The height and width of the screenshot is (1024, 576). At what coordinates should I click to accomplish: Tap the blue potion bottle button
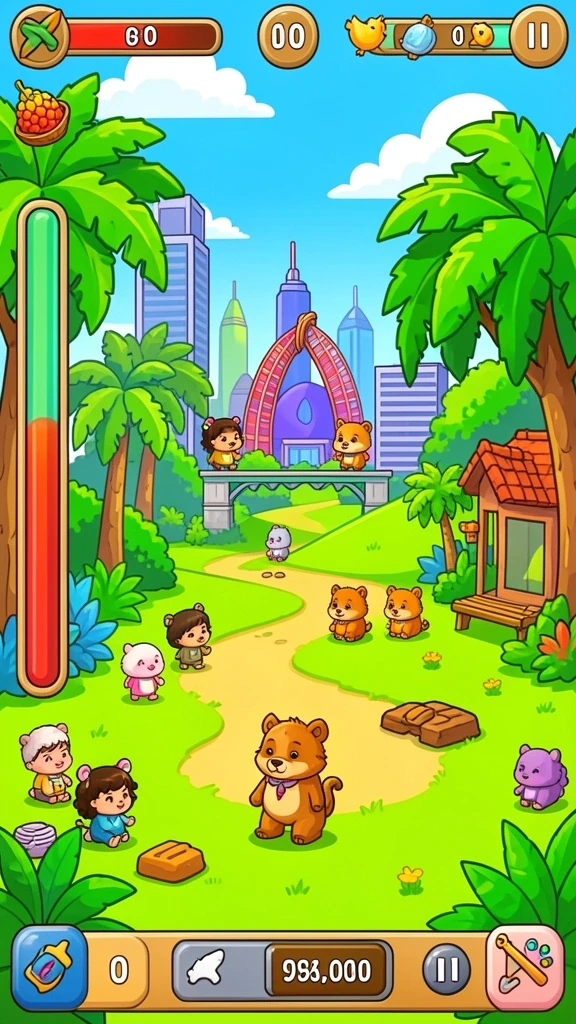(x=50, y=968)
